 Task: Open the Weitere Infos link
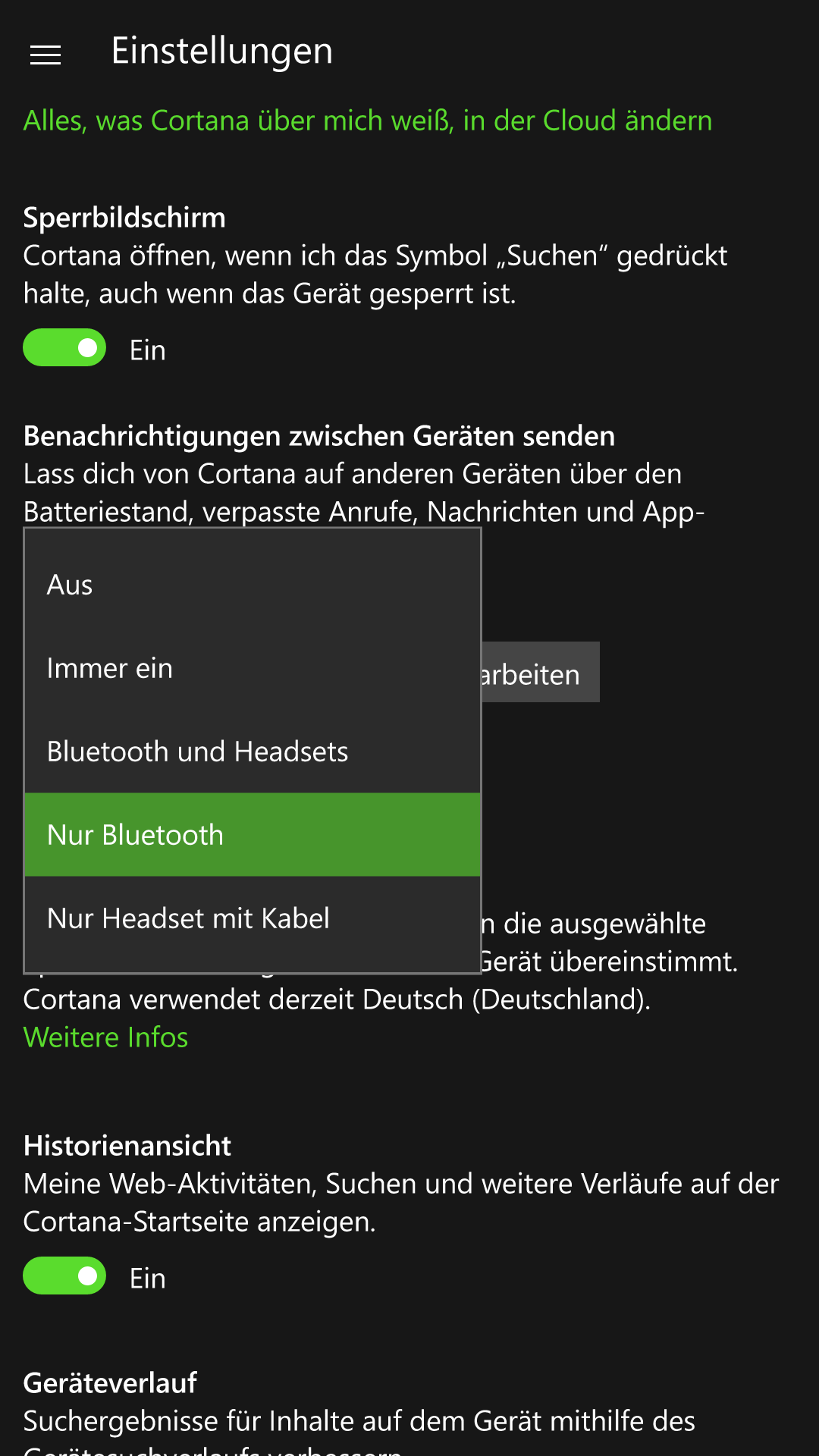(105, 1037)
